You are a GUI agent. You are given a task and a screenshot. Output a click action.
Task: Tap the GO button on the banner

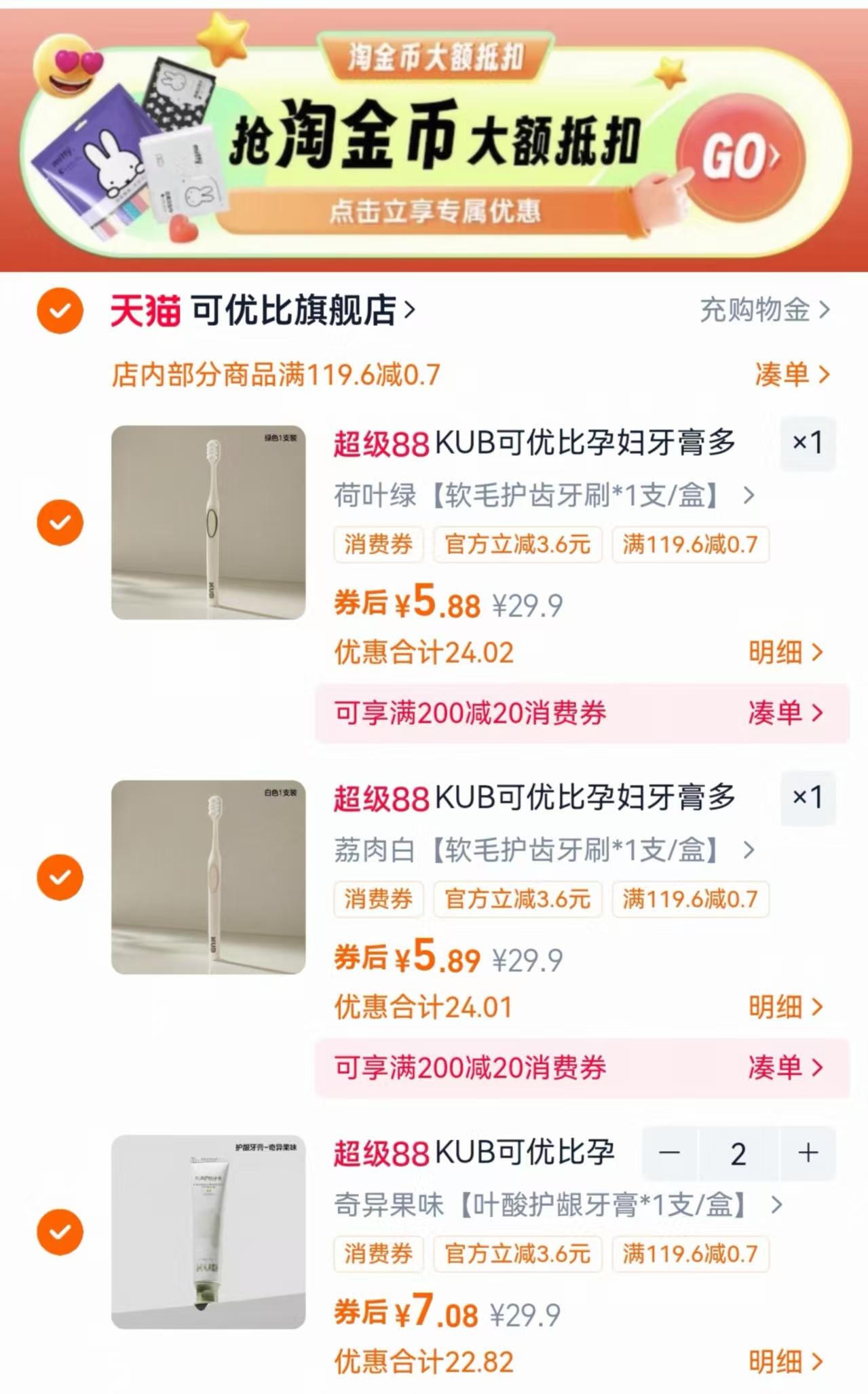click(x=738, y=156)
